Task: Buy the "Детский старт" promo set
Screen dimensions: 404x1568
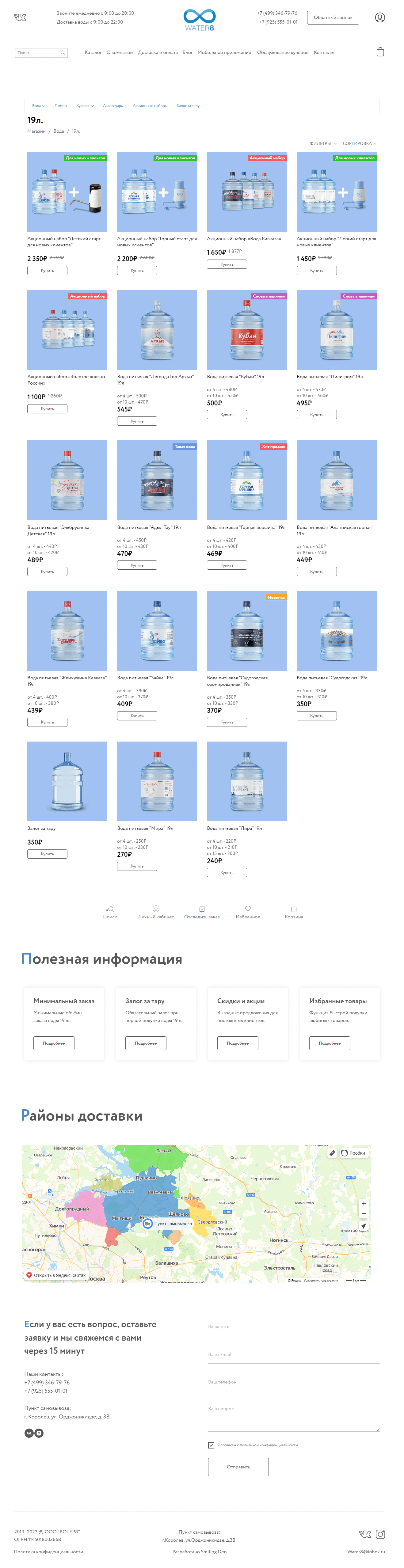Action: pyautogui.click(x=48, y=271)
